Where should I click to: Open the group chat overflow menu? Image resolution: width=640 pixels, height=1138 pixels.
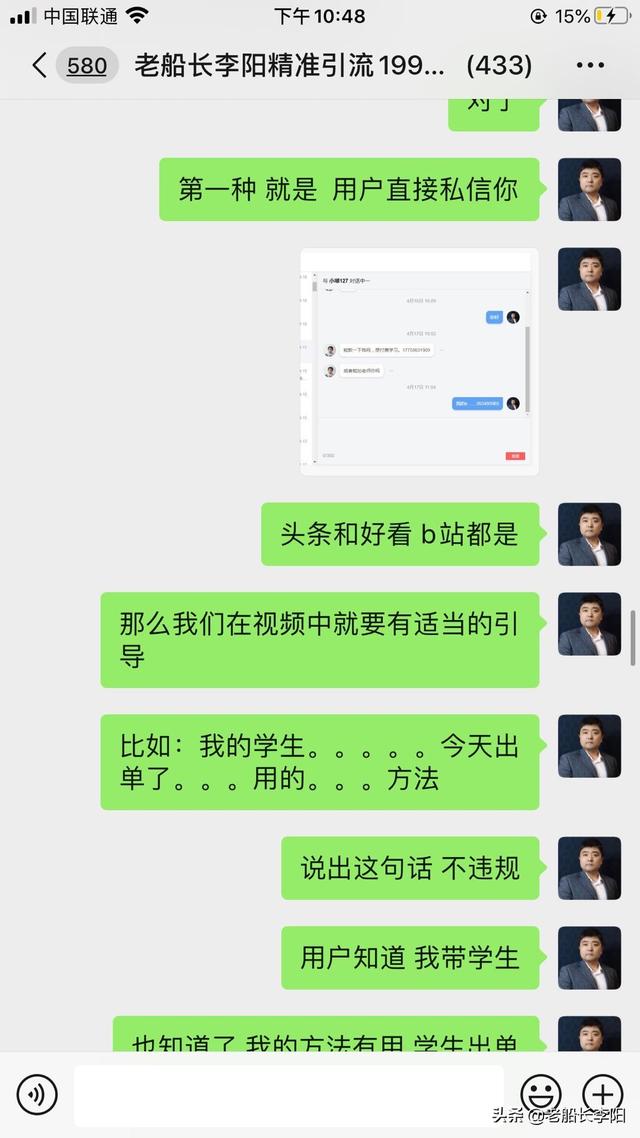pyautogui.click(x=590, y=65)
